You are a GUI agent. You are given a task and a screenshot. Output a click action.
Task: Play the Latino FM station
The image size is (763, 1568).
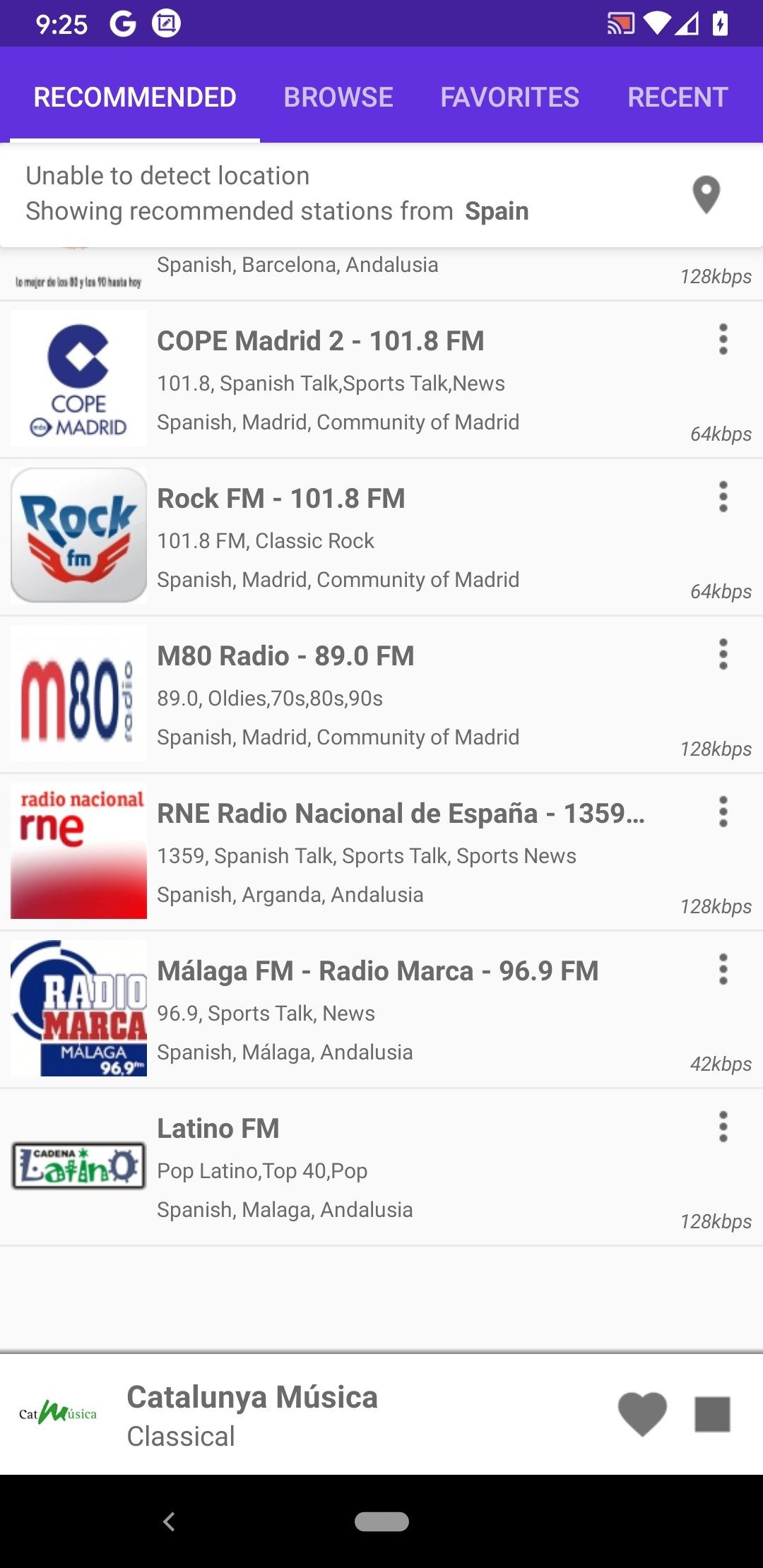point(381,1167)
